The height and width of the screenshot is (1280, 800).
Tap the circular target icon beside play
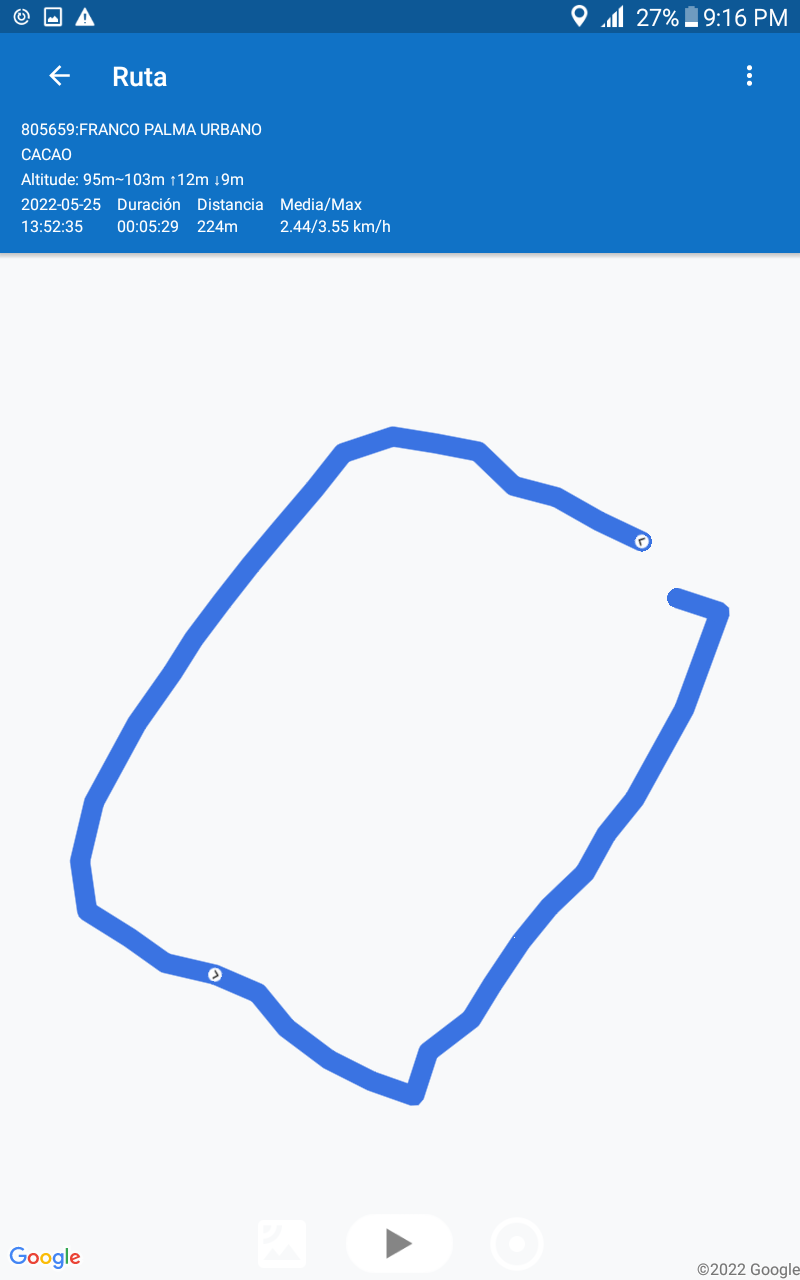(517, 1245)
